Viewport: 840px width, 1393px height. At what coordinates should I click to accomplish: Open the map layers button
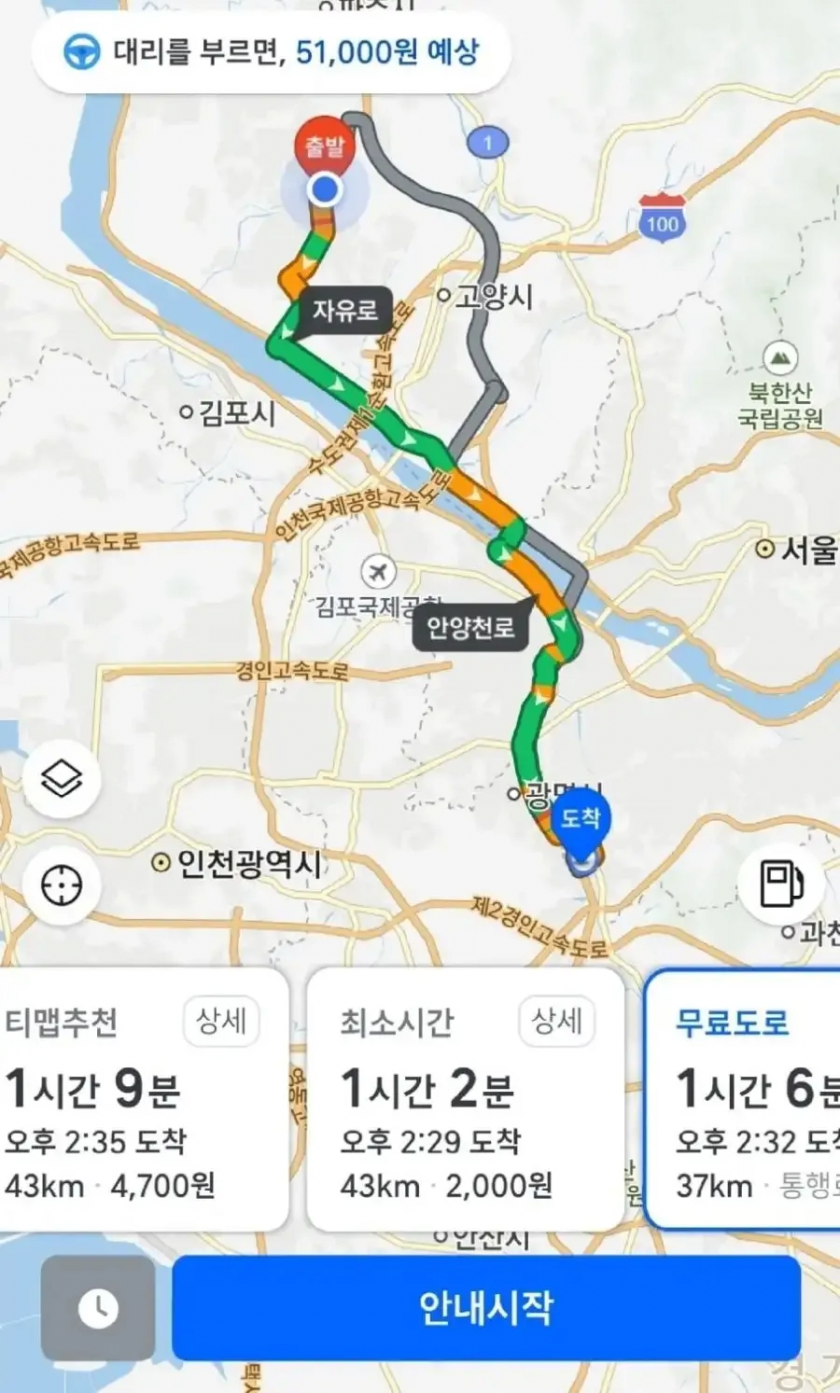62,779
